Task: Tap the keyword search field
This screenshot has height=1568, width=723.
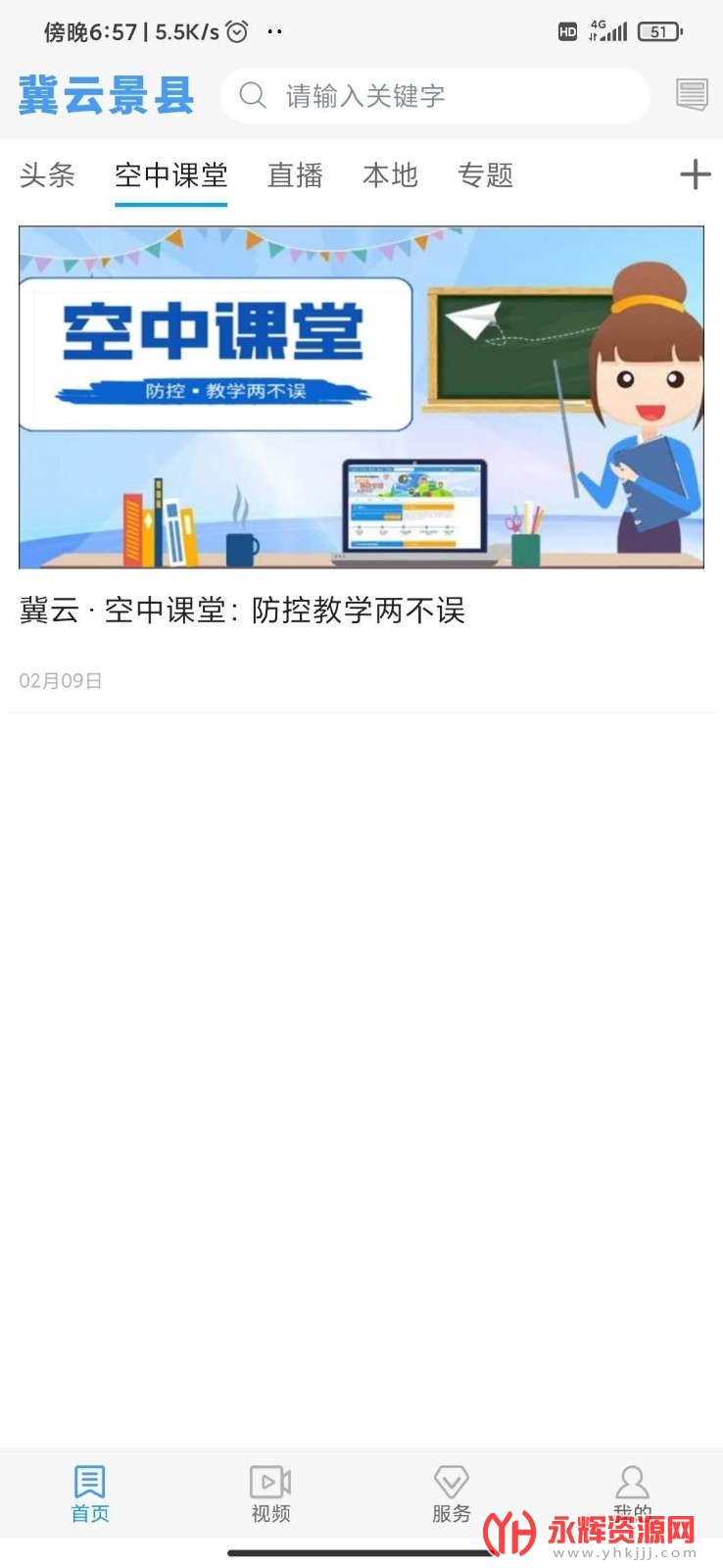Action: click(x=435, y=95)
